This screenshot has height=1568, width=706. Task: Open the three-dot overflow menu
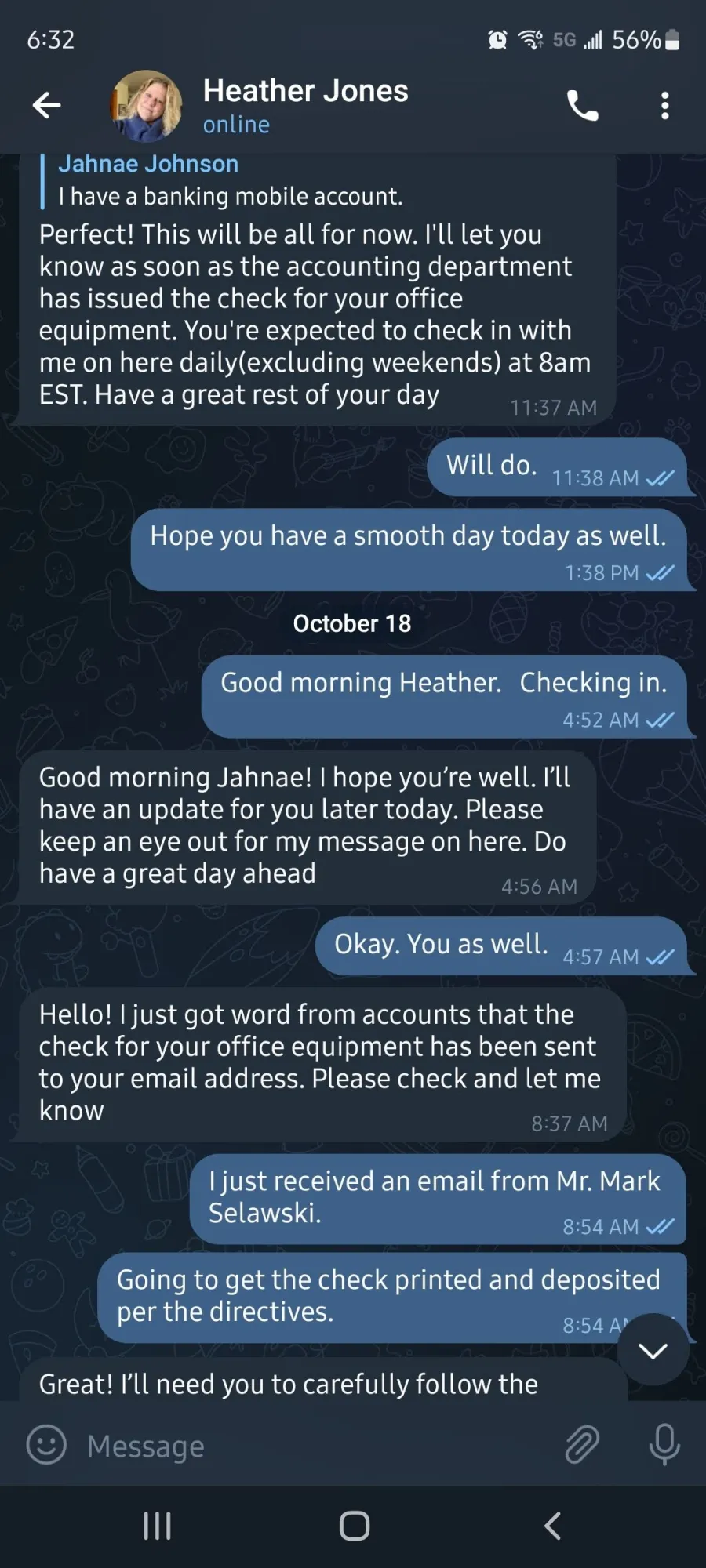tap(665, 105)
